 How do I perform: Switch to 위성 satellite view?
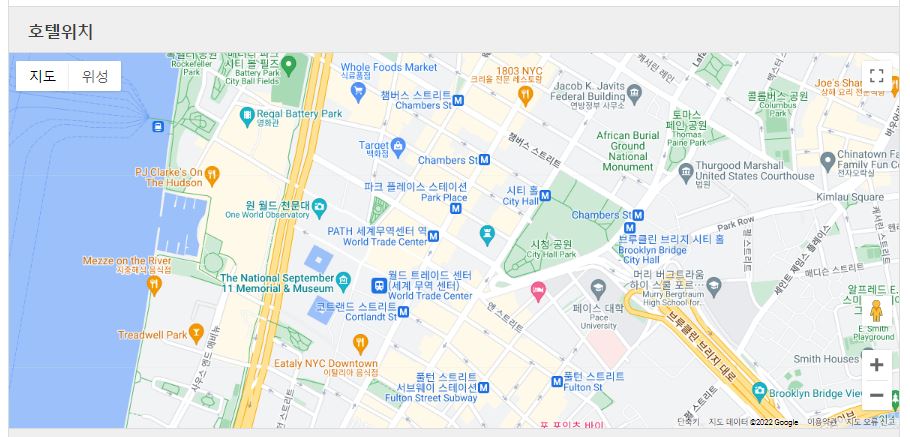[x=95, y=76]
